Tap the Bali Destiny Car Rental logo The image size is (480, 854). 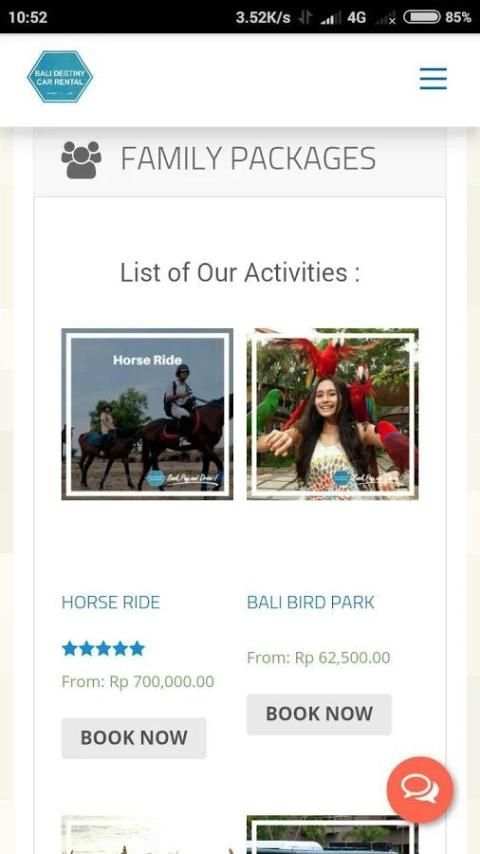click(60, 77)
